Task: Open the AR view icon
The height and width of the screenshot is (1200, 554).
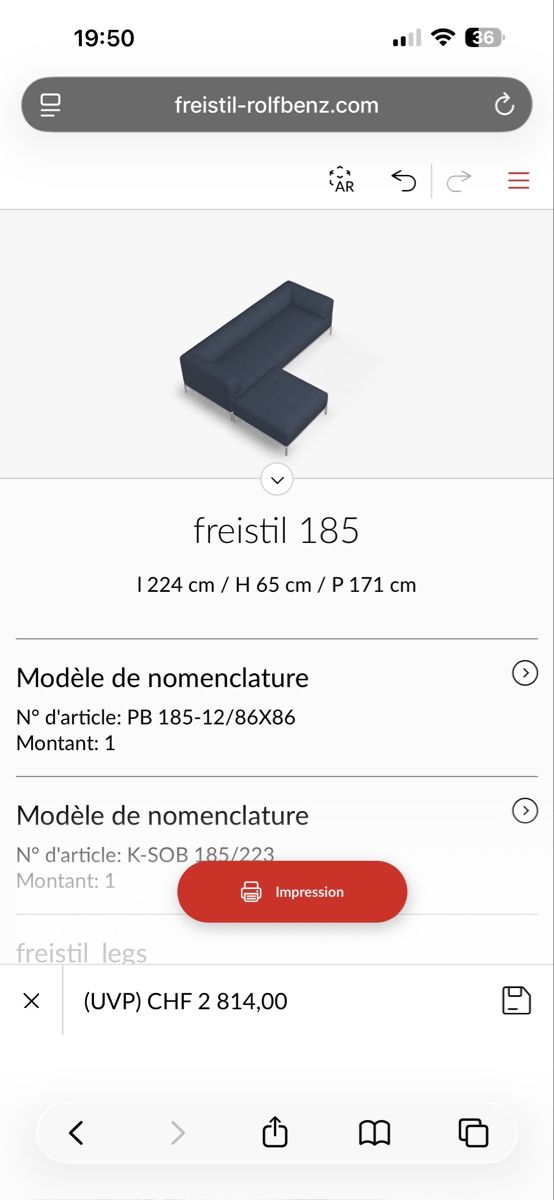Action: point(341,180)
